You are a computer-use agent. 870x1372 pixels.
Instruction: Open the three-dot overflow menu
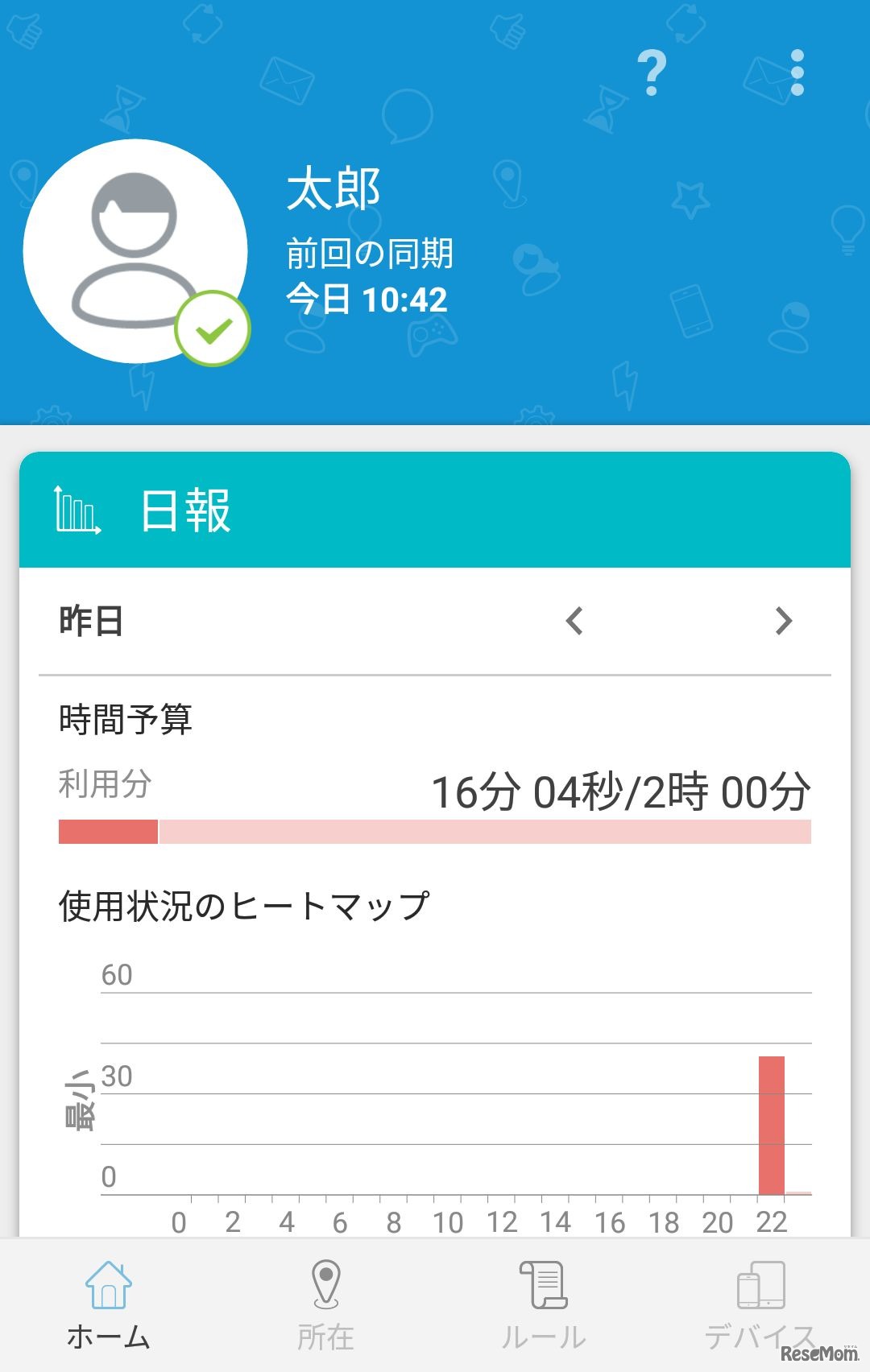797,72
